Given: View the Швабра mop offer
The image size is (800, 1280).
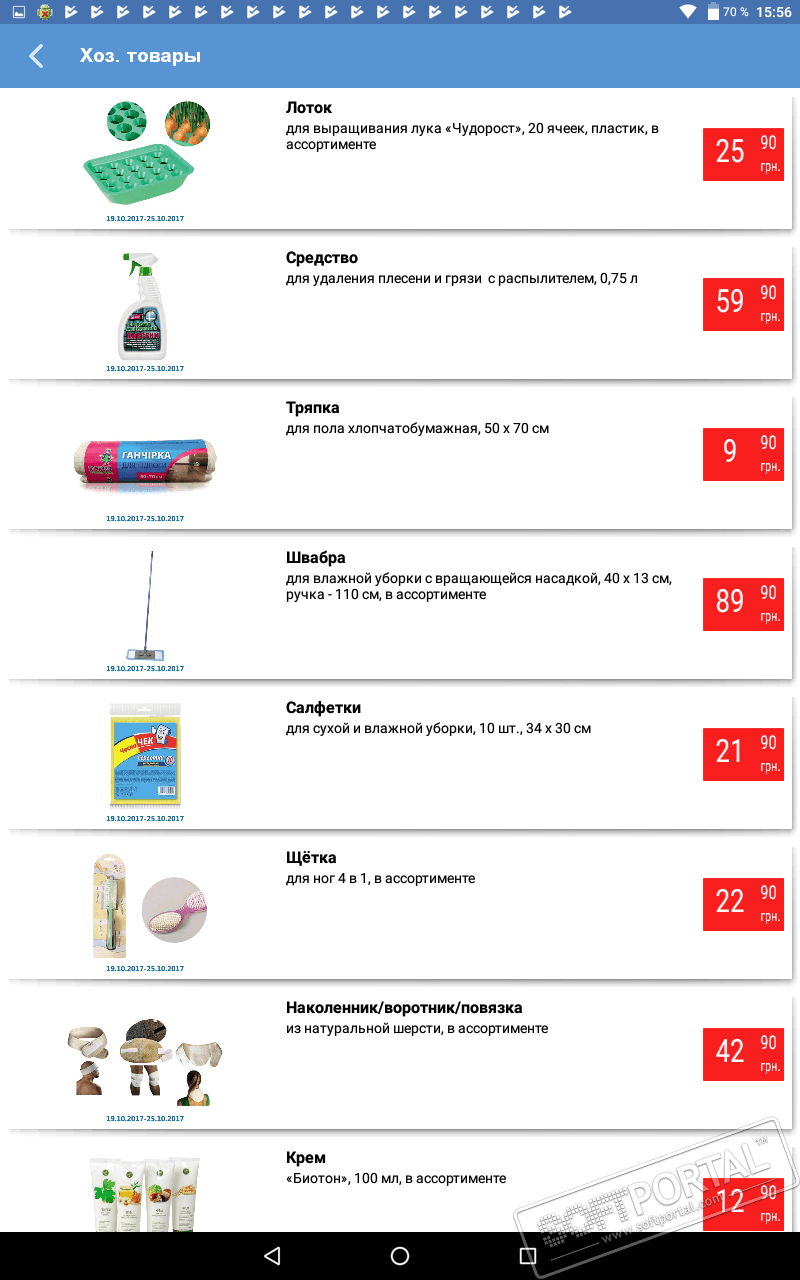Looking at the screenshot, I should pos(400,610).
